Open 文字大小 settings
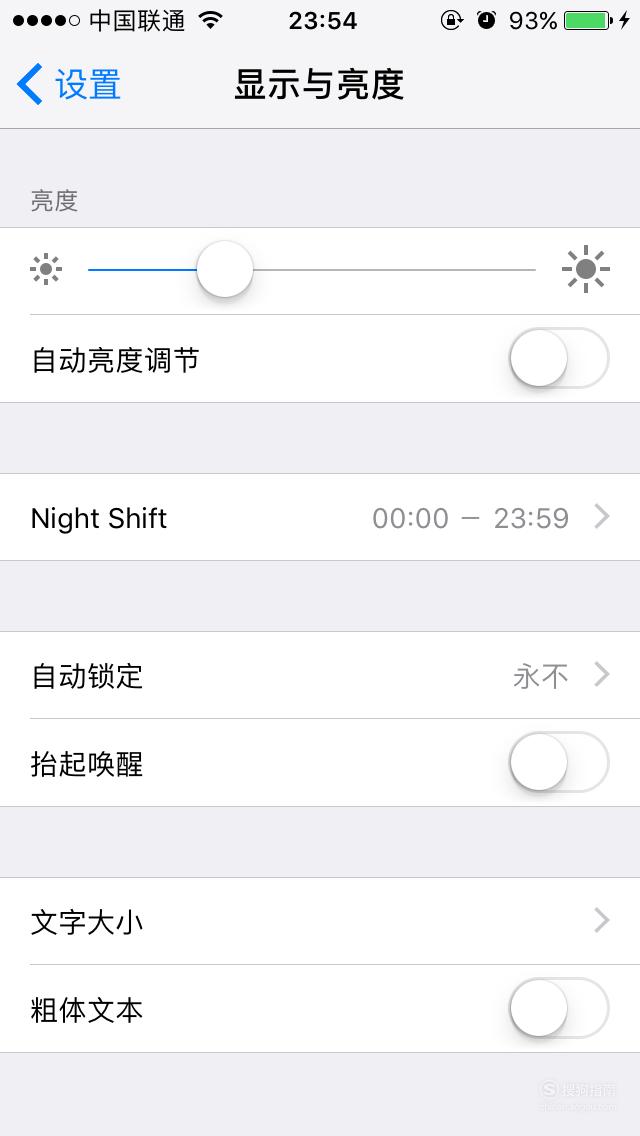This screenshot has width=640, height=1136. [320, 922]
